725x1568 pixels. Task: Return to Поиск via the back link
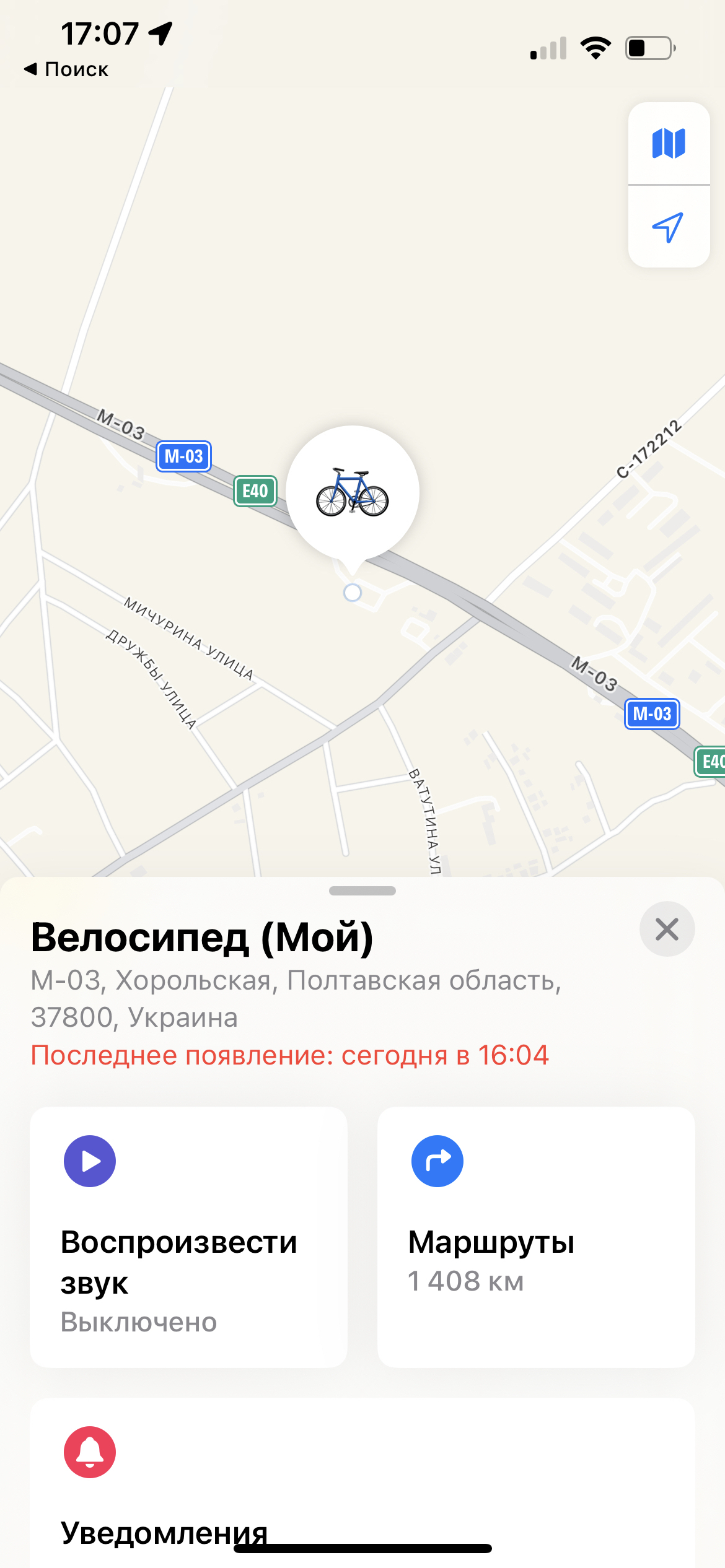click(67, 69)
